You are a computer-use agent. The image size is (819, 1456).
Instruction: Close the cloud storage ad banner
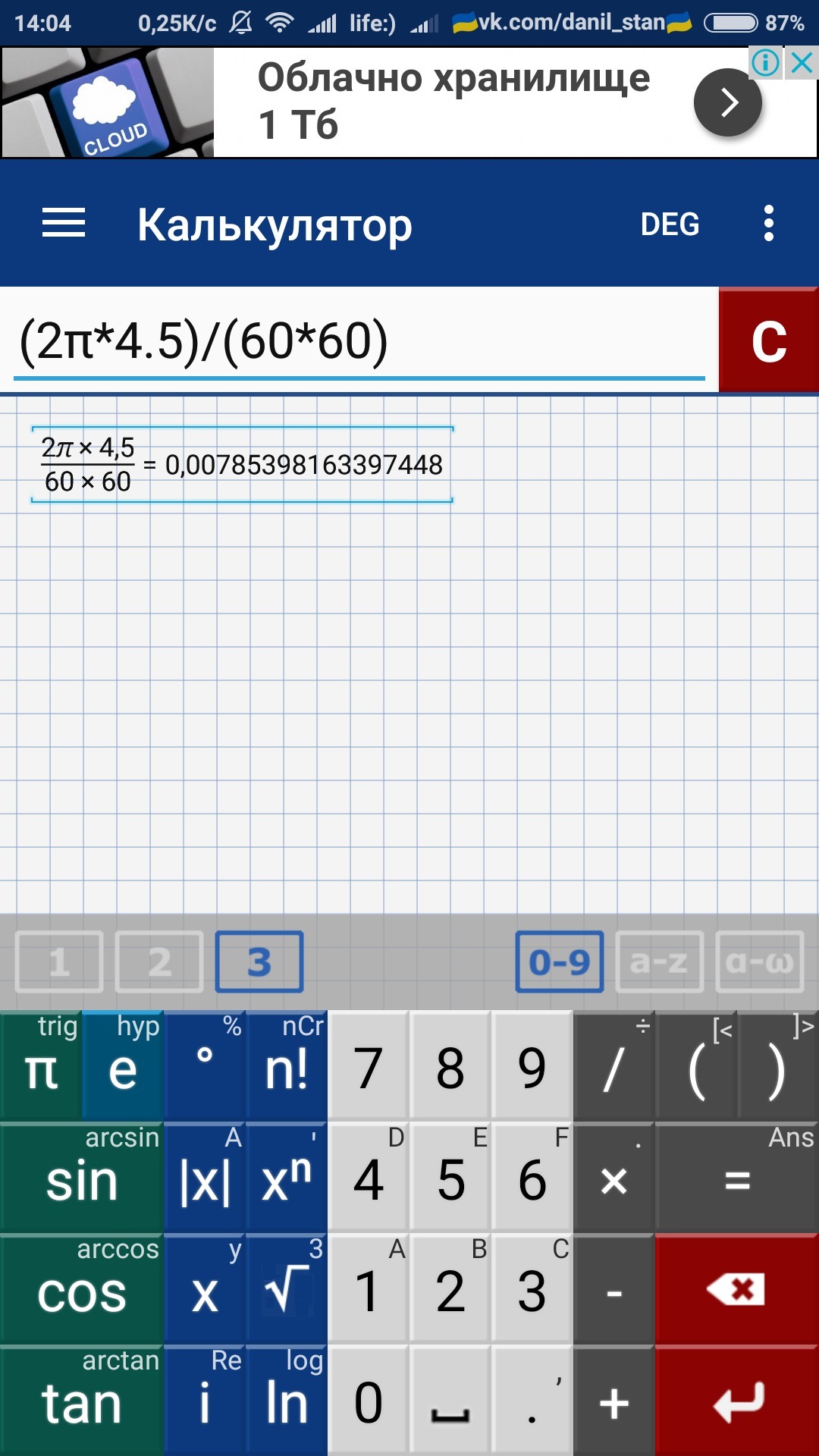[x=802, y=62]
